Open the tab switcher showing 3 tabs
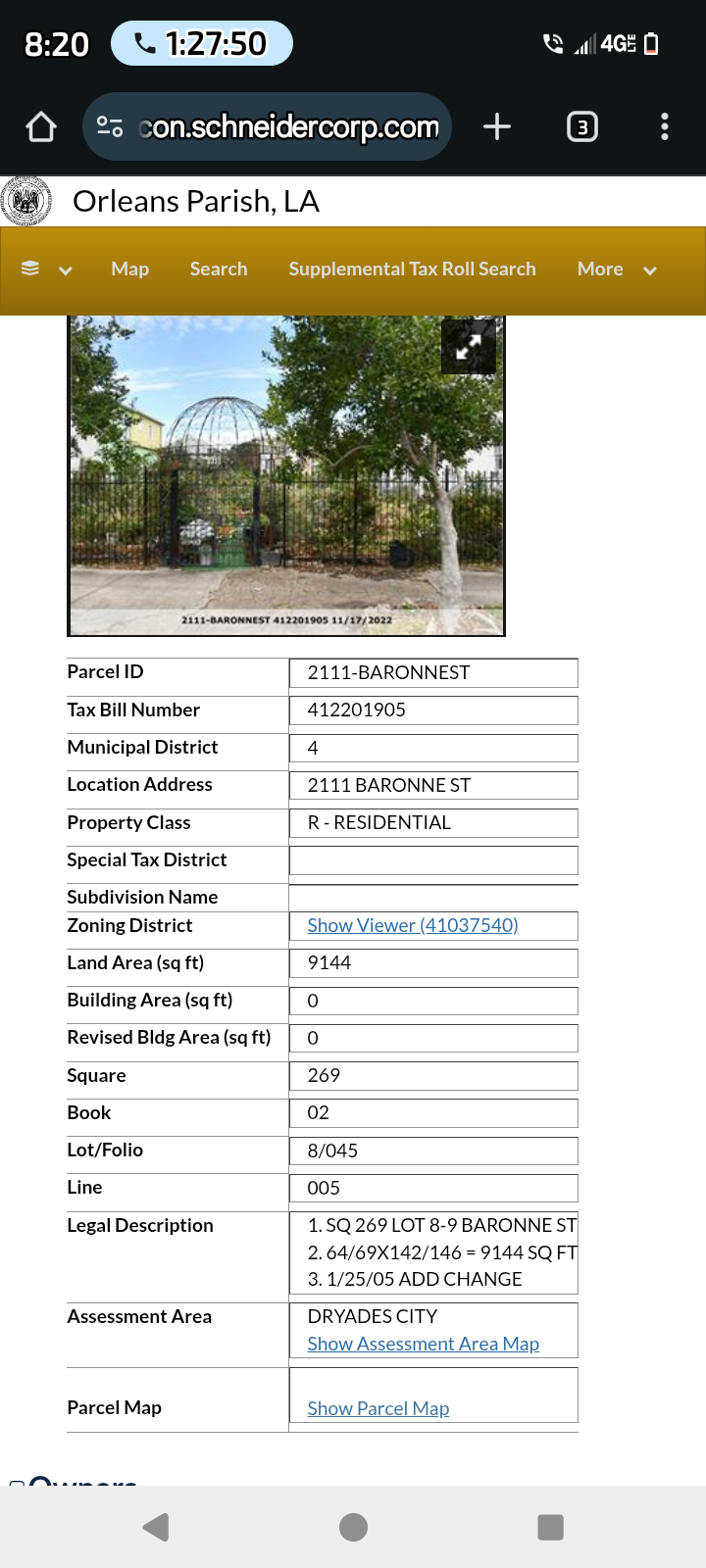The width and height of the screenshot is (706, 1568). (x=582, y=126)
